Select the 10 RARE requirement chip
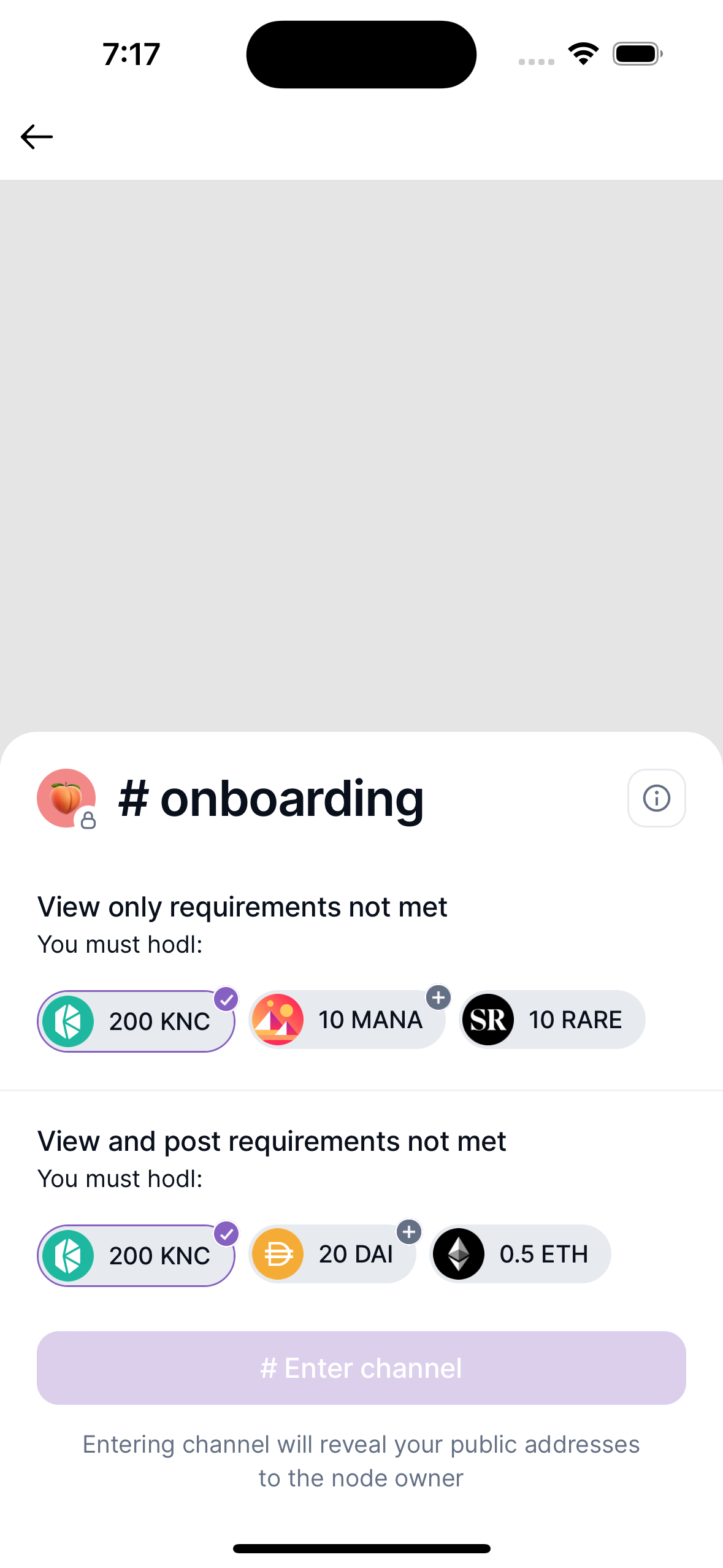The height and width of the screenshot is (1568, 723). (x=552, y=1020)
